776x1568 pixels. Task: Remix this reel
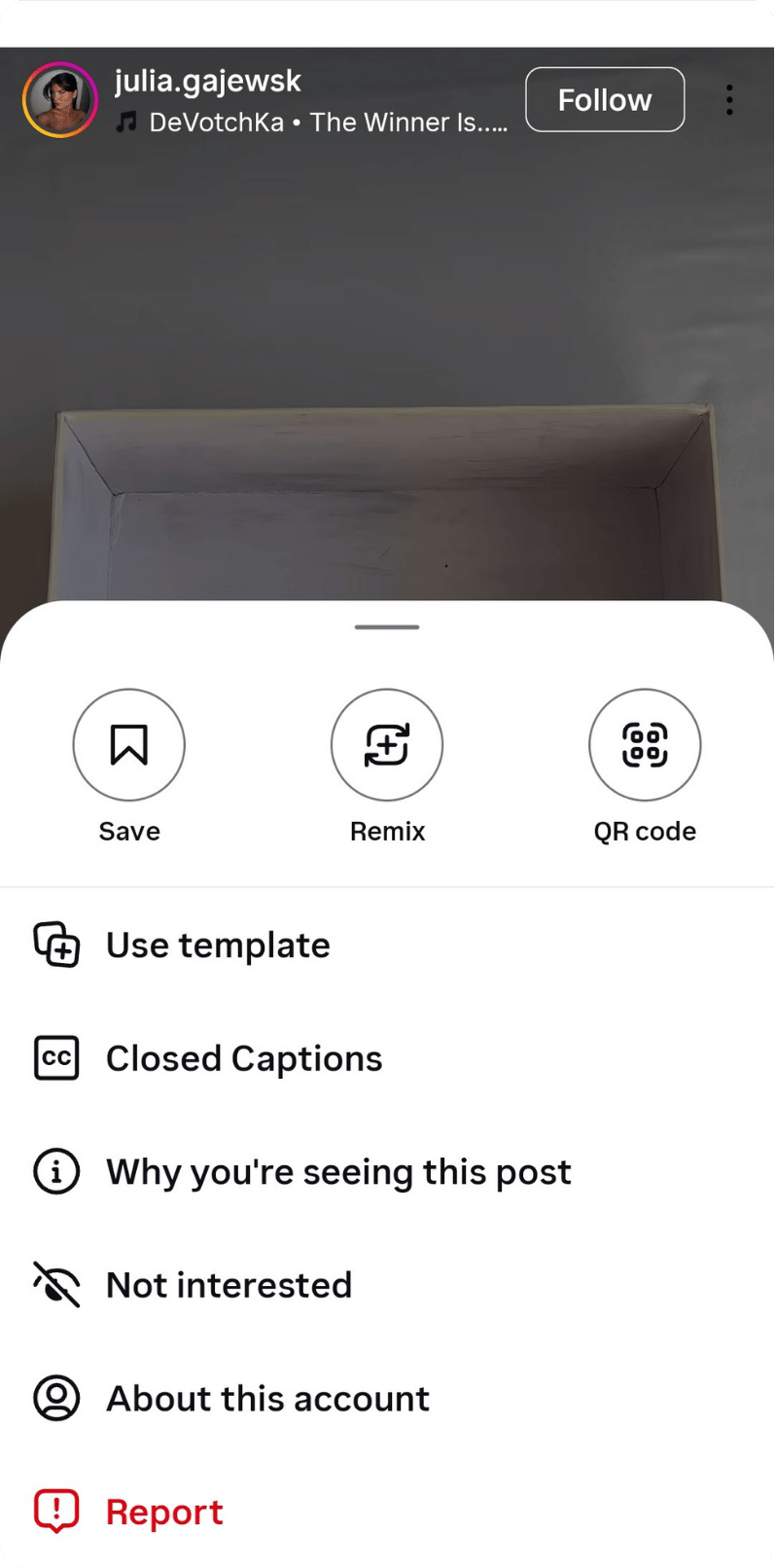click(x=387, y=745)
